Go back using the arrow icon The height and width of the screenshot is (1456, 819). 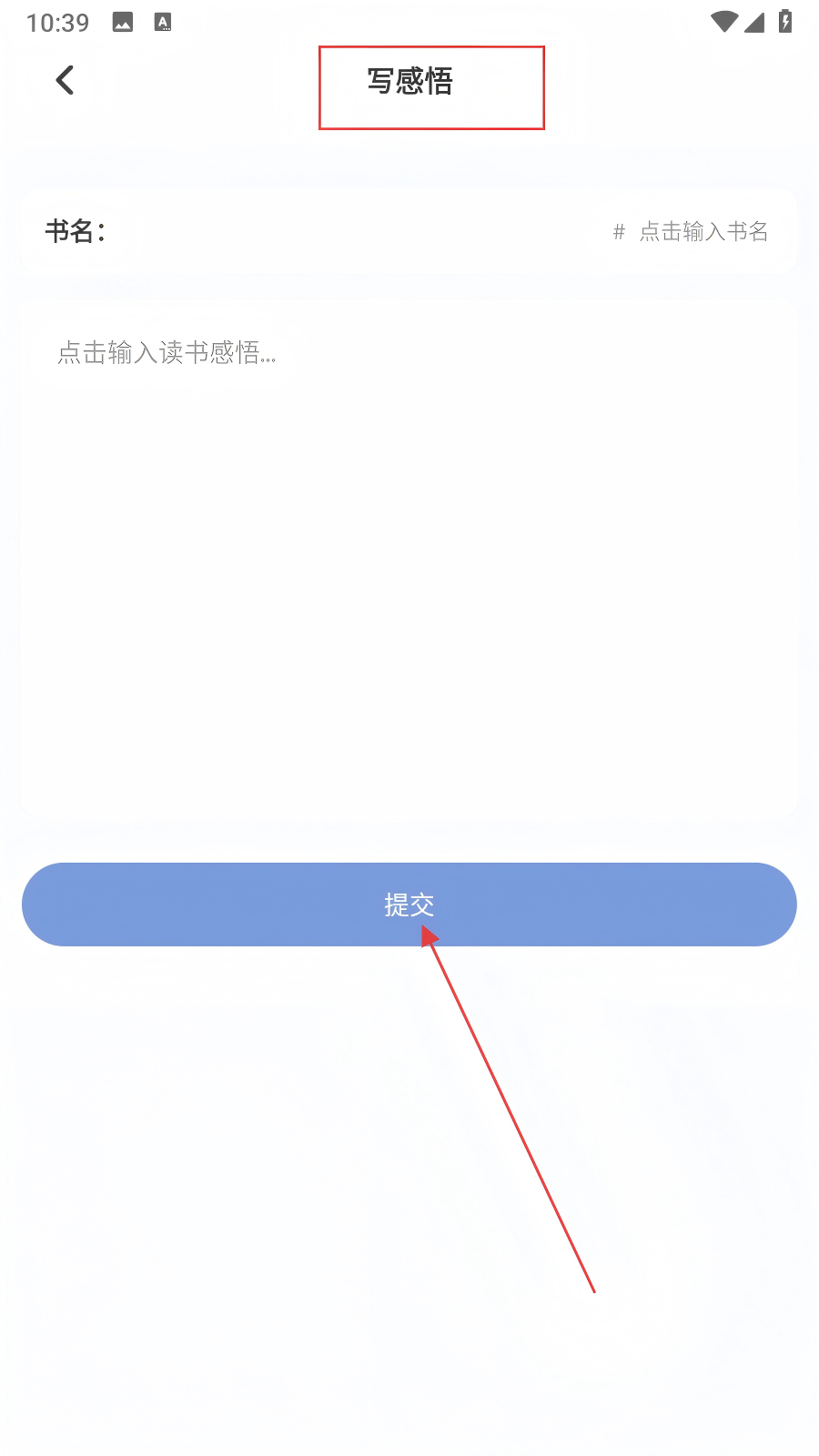(65, 80)
